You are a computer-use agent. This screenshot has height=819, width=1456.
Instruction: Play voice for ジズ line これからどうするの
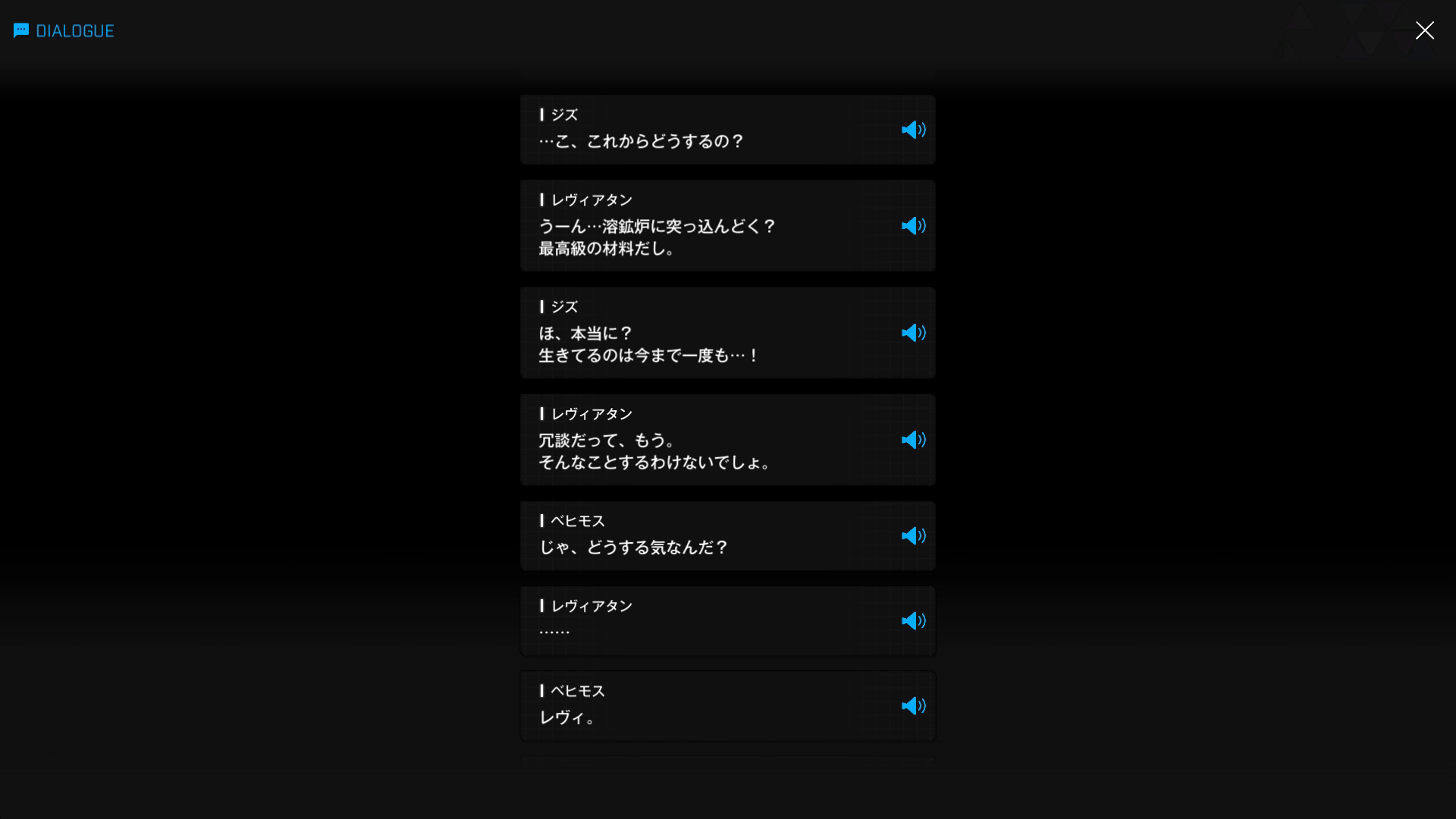913,130
